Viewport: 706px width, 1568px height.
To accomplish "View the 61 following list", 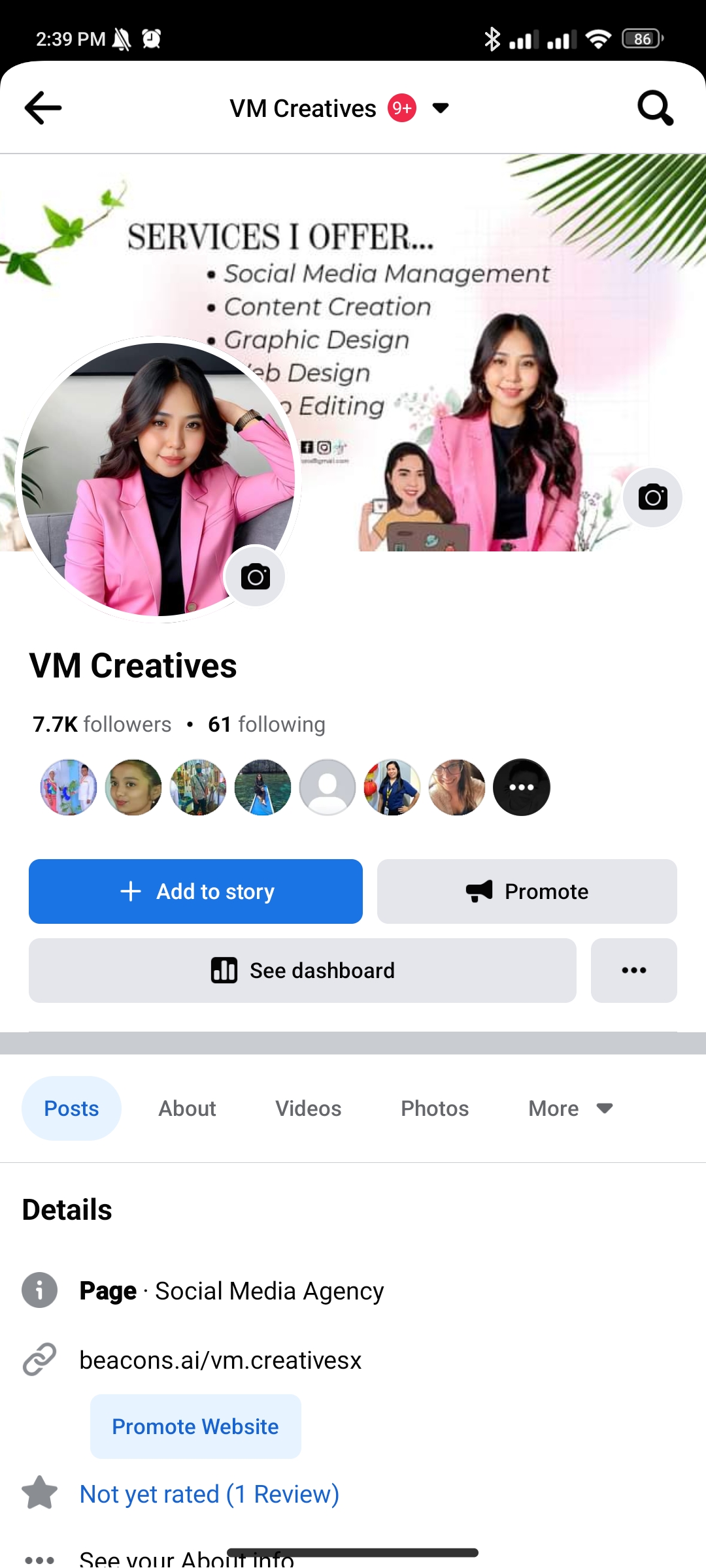I will point(266,725).
